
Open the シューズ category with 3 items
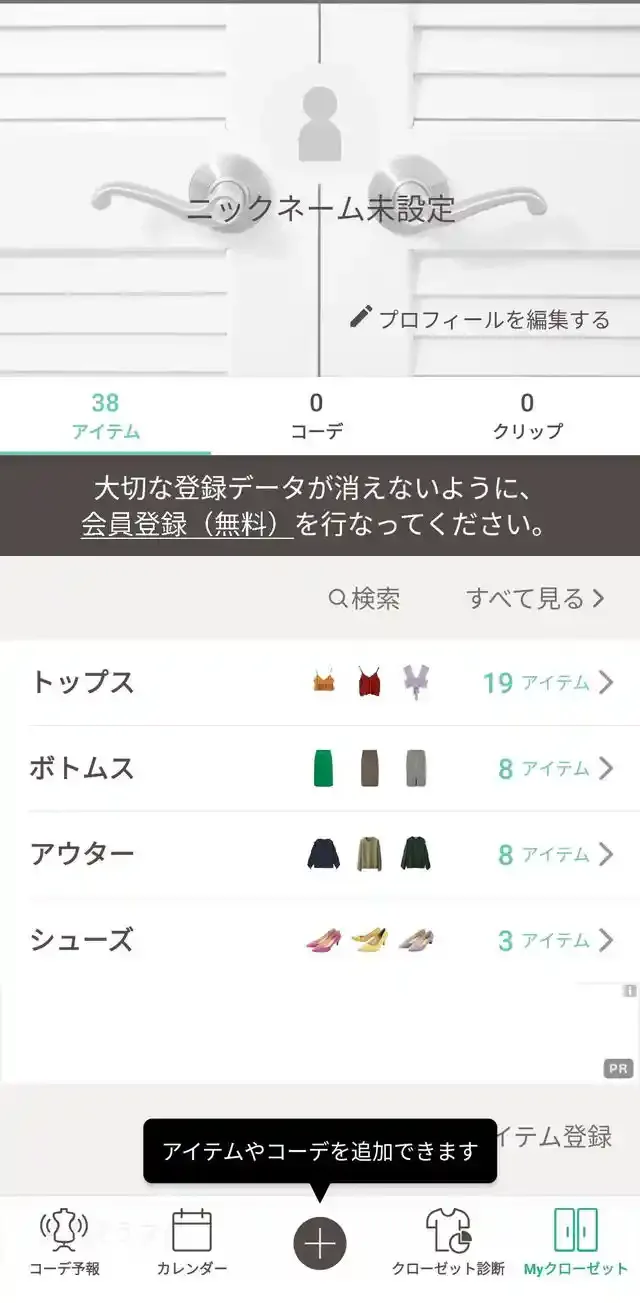tap(320, 940)
